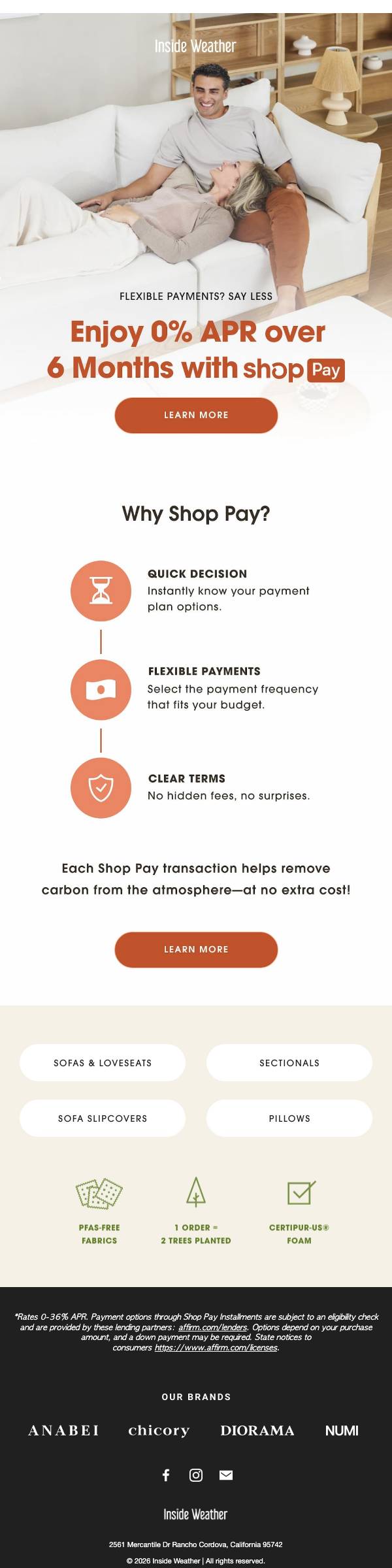Visit the Anabei brand

[x=63, y=1431]
